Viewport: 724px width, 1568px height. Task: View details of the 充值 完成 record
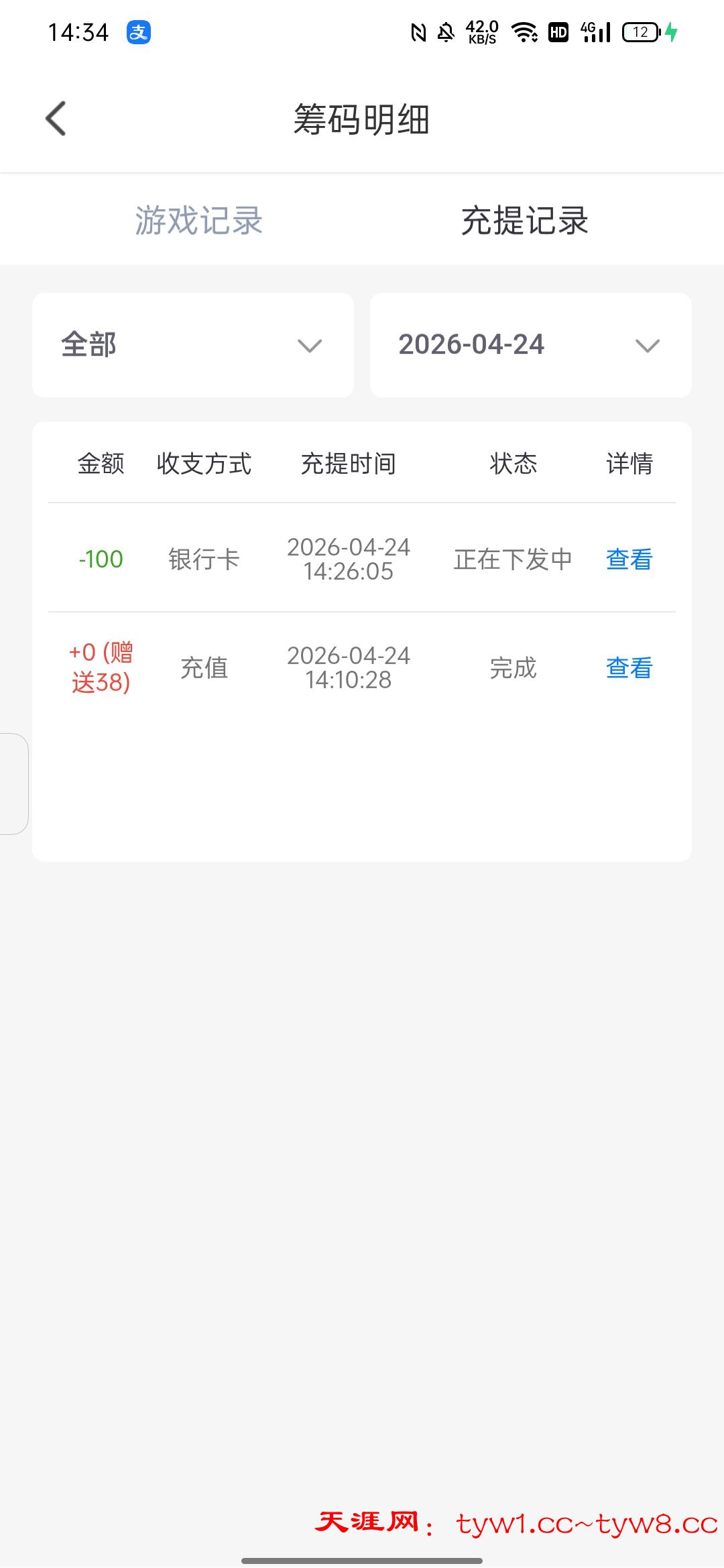(629, 667)
